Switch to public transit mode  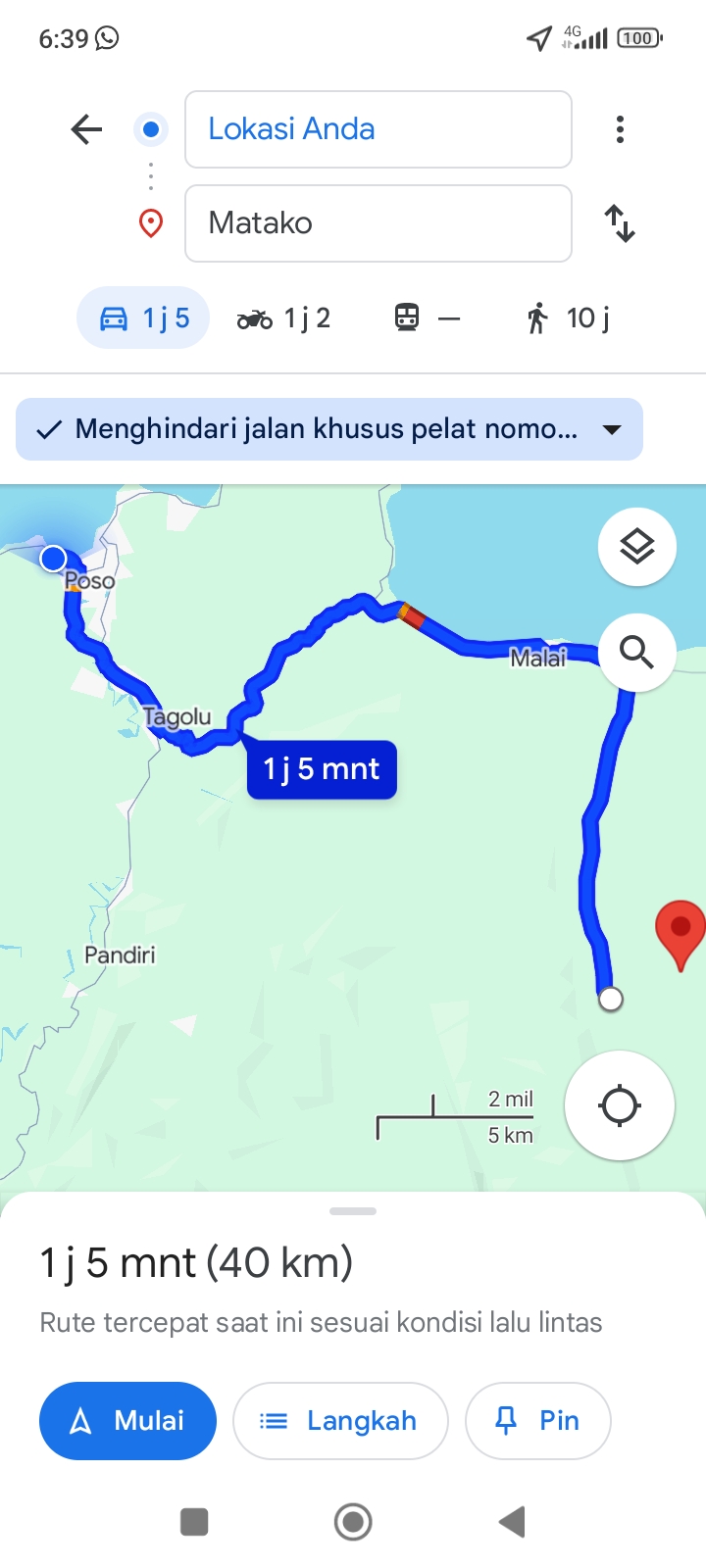427,318
